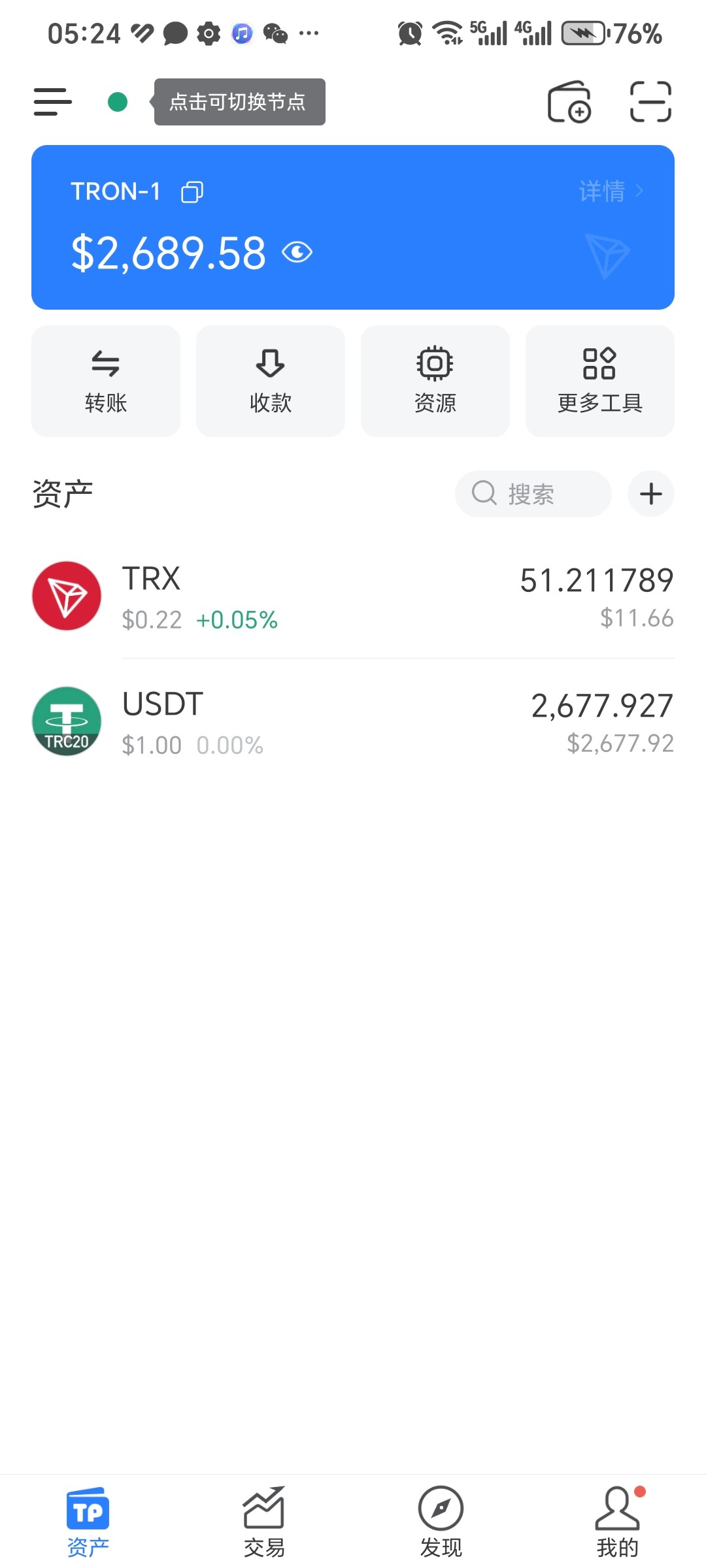
Task: Open the TRX asset row
Action: coord(353,596)
